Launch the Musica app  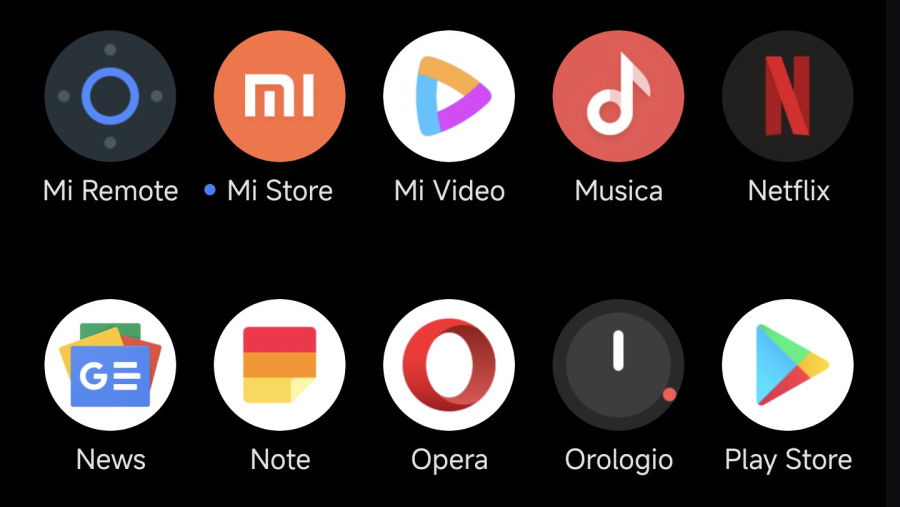[618, 96]
